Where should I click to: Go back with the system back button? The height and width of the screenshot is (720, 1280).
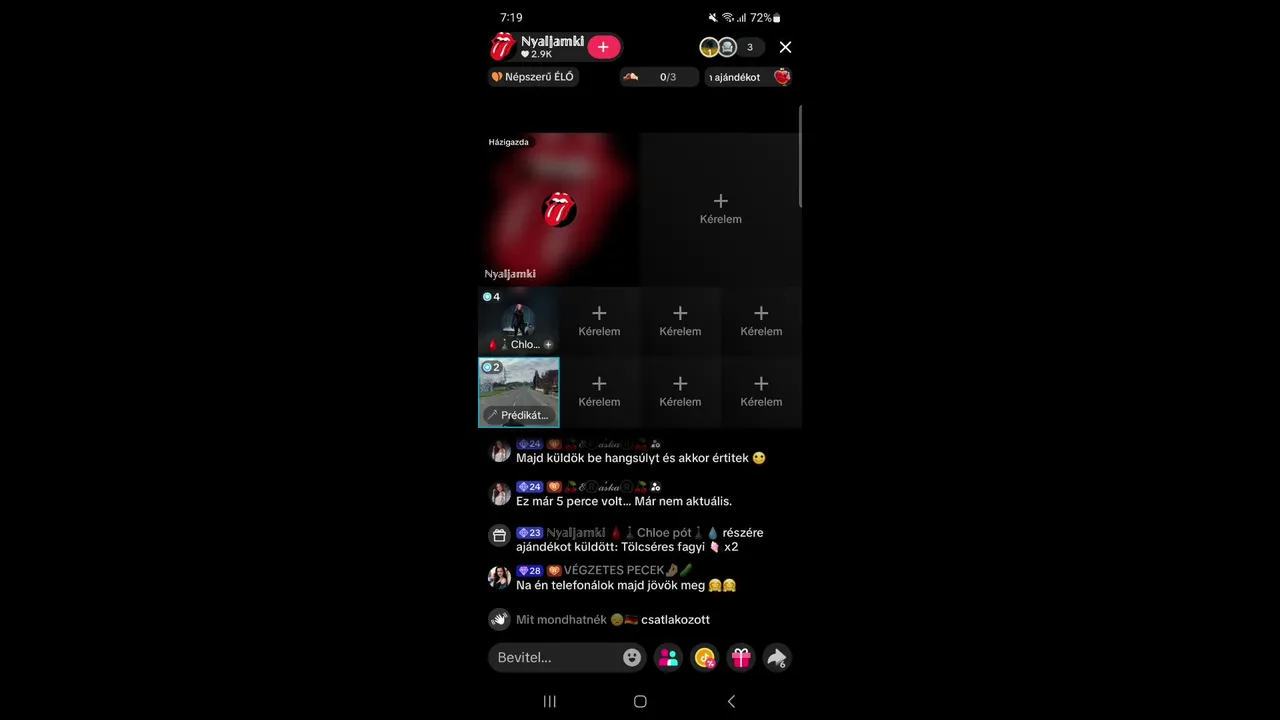pyautogui.click(x=731, y=701)
